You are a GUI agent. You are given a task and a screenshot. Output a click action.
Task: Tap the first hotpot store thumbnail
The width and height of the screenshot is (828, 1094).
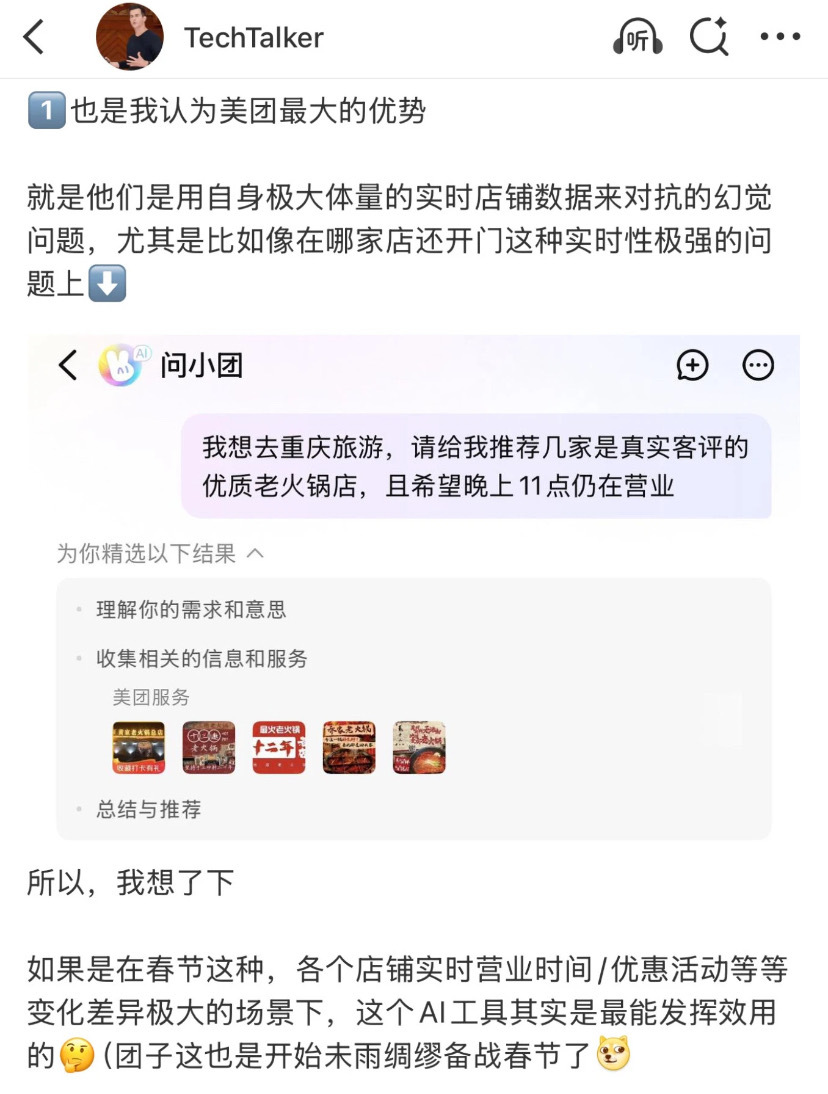pos(136,746)
